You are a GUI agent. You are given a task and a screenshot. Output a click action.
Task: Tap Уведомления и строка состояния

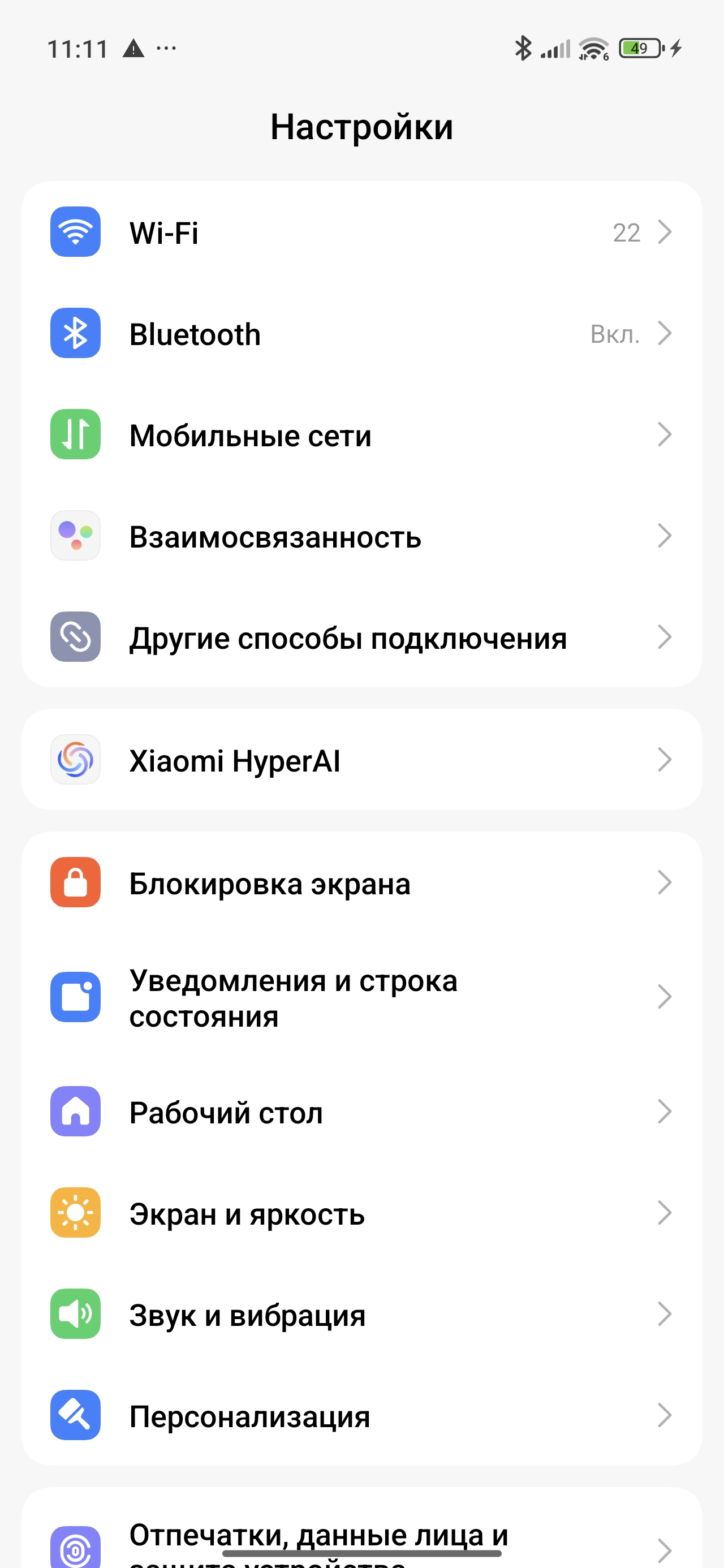tap(361, 997)
